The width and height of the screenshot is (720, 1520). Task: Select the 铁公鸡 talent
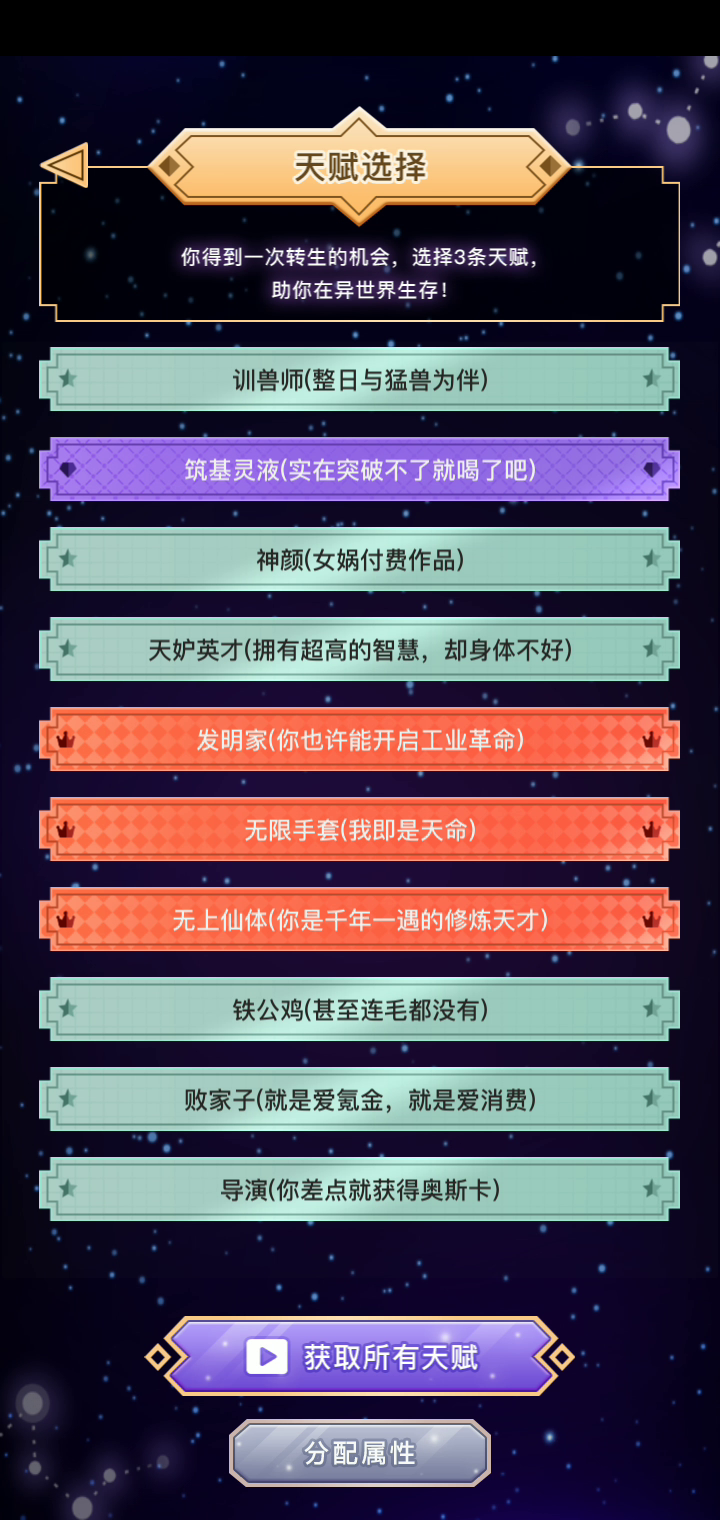click(x=360, y=1009)
